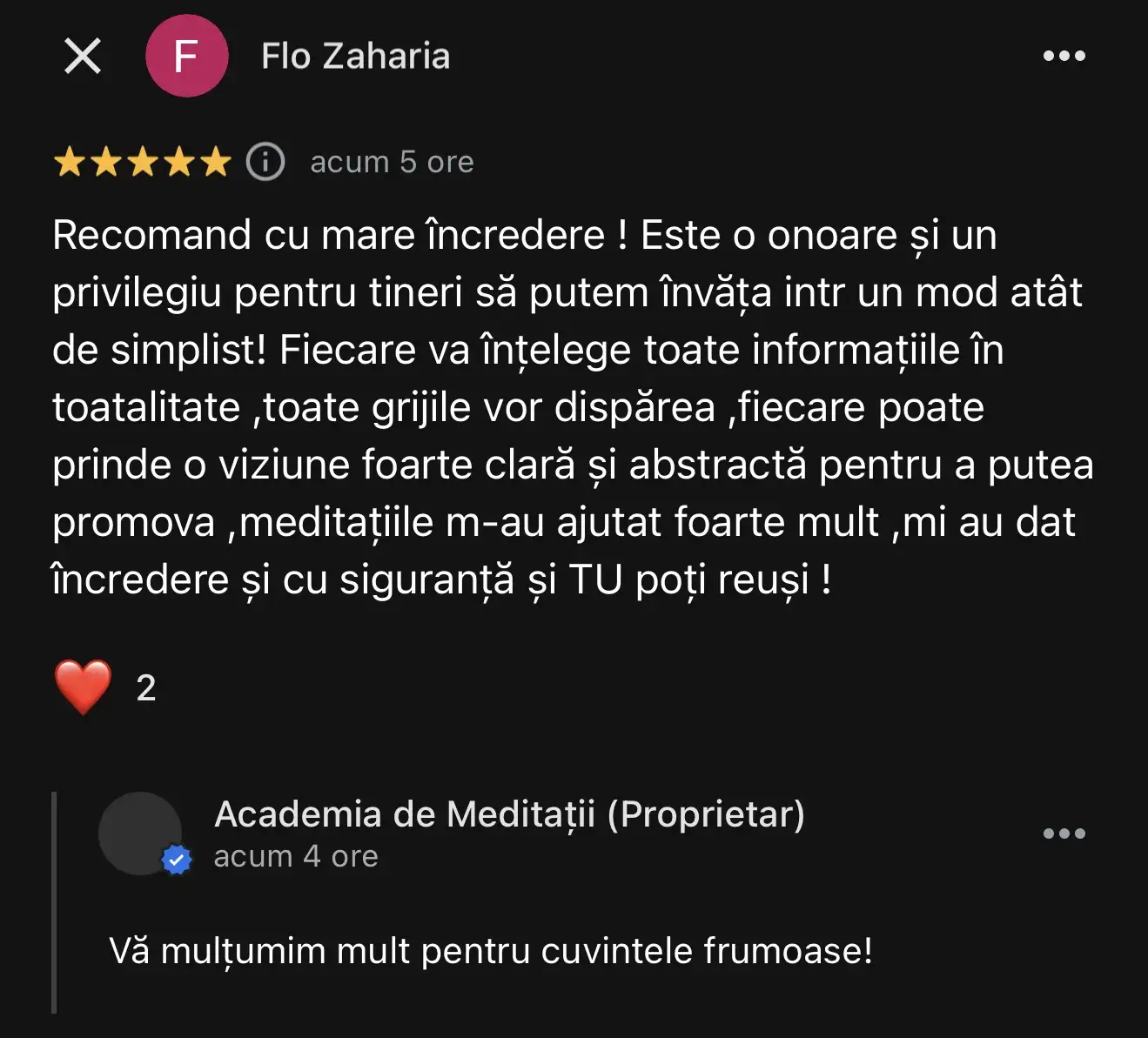Open Flo Zaharia's profile avatar
The width and height of the screenshot is (1148, 1038).
(186, 57)
